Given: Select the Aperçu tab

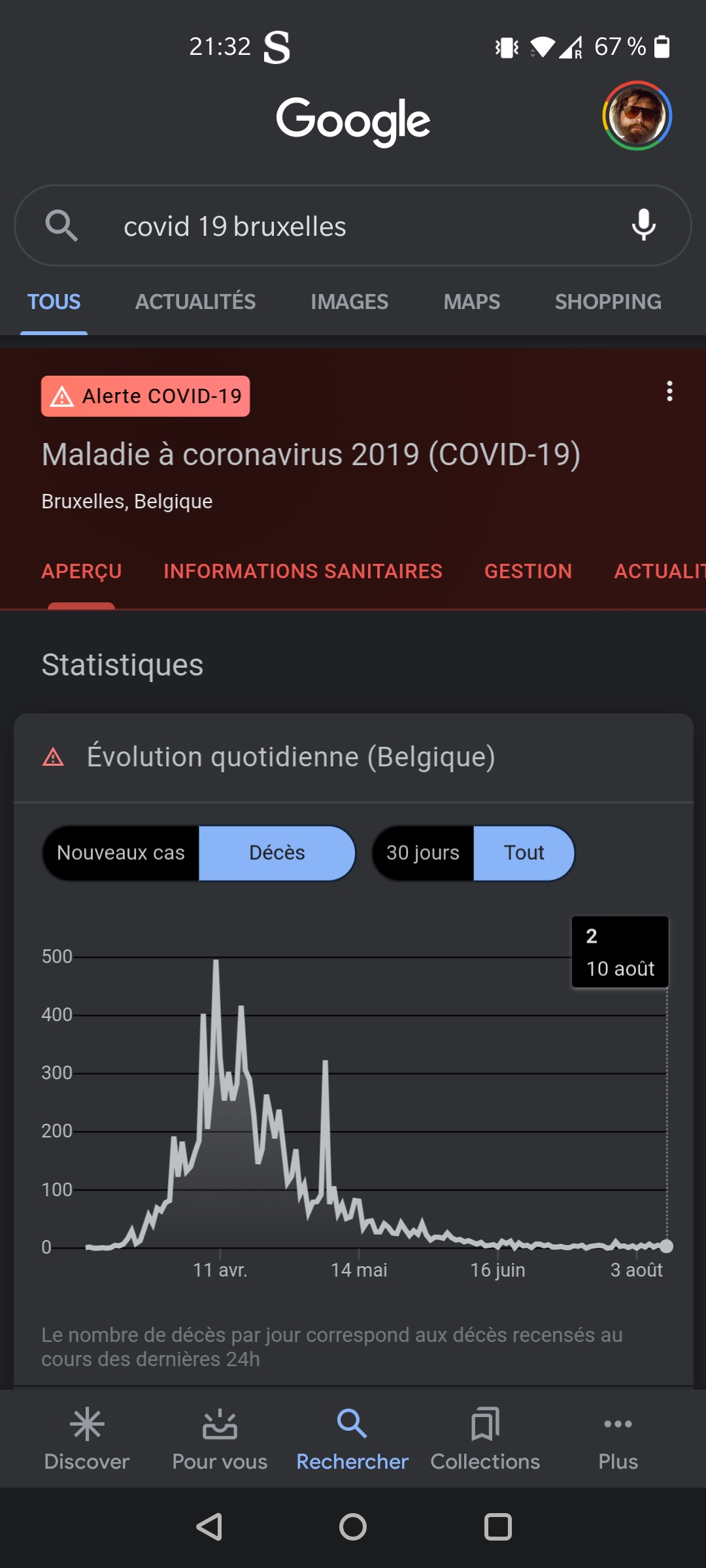Looking at the screenshot, I should [82, 571].
